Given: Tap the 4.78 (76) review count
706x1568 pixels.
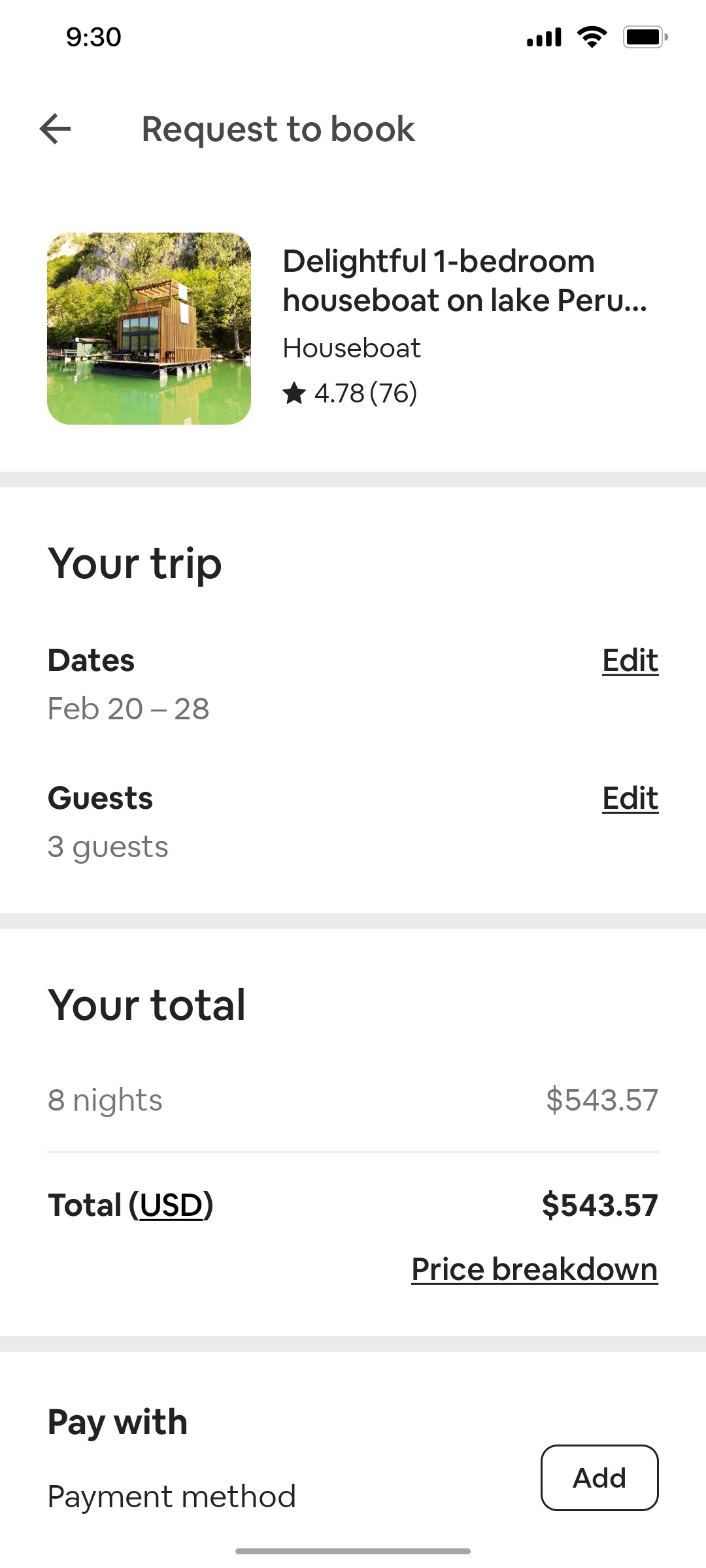Looking at the screenshot, I should point(366,393).
